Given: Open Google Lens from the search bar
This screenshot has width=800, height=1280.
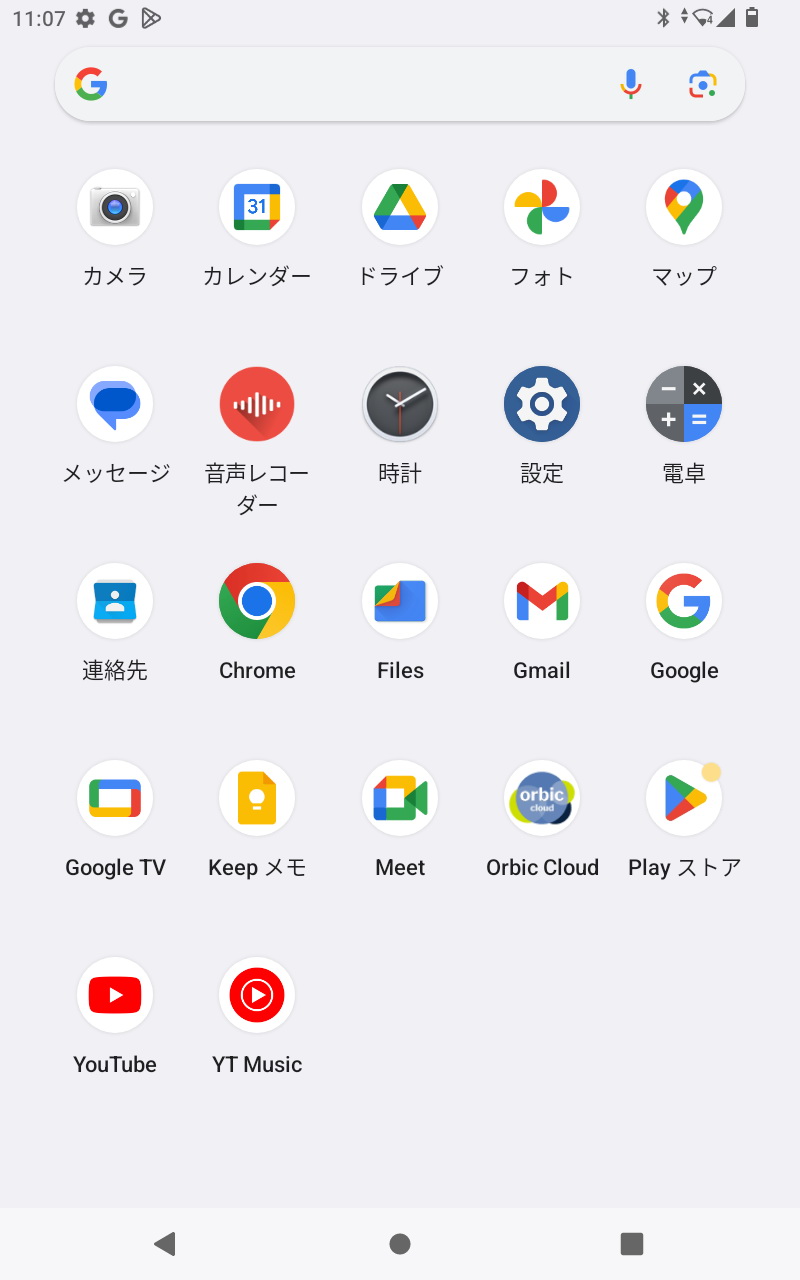Looking at the screenshot, I should 703,84.
